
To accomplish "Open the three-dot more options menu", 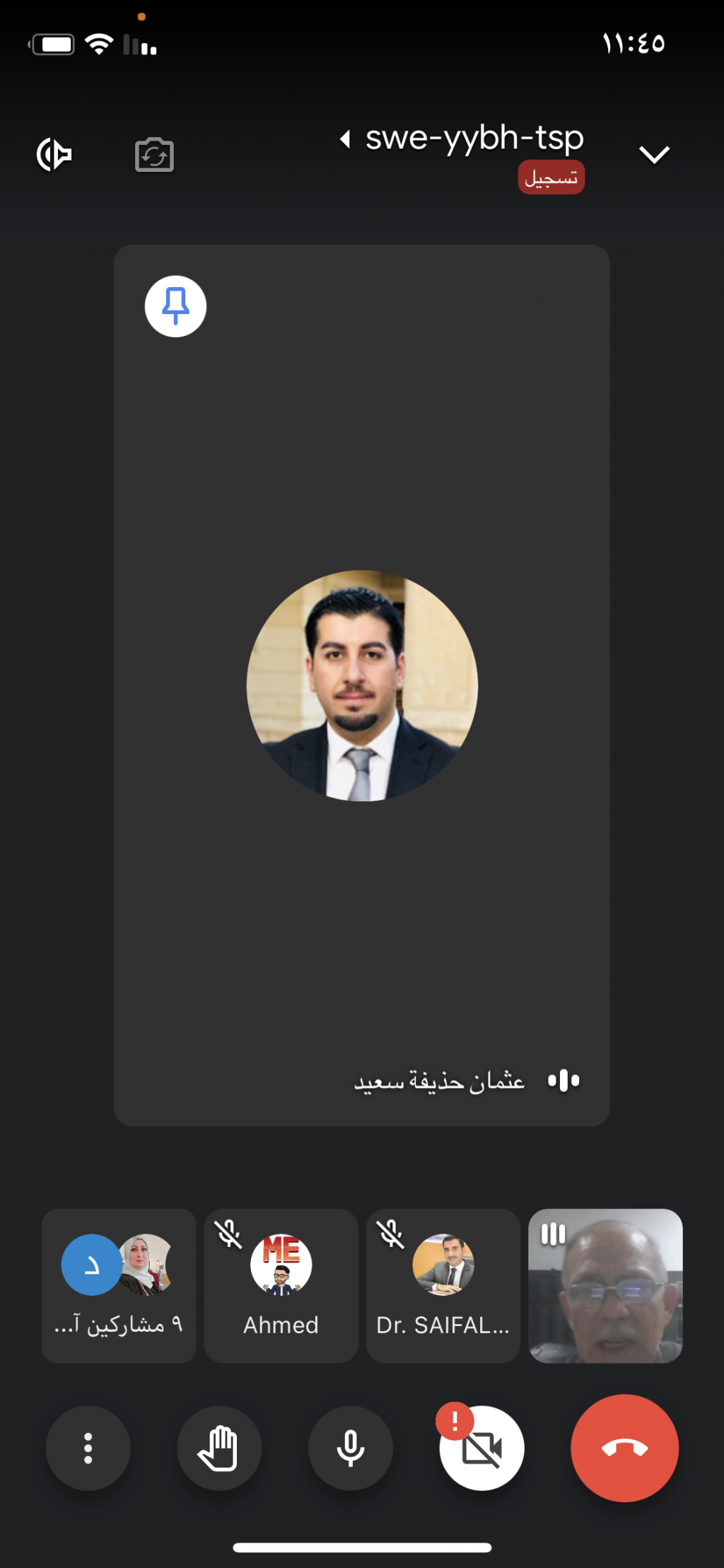I will point(88,1448).
